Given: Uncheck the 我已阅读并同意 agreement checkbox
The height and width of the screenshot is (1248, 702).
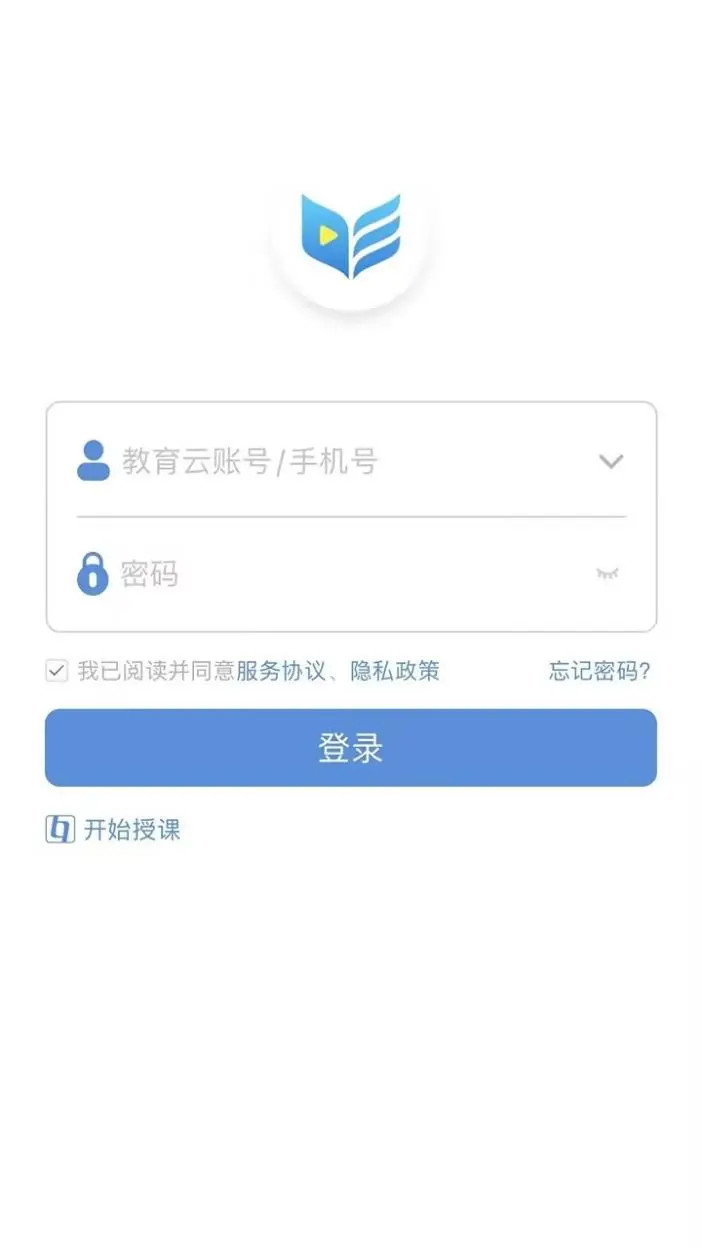Looking at the screenshot, I should pyautogui.click(x=57, y=671).
